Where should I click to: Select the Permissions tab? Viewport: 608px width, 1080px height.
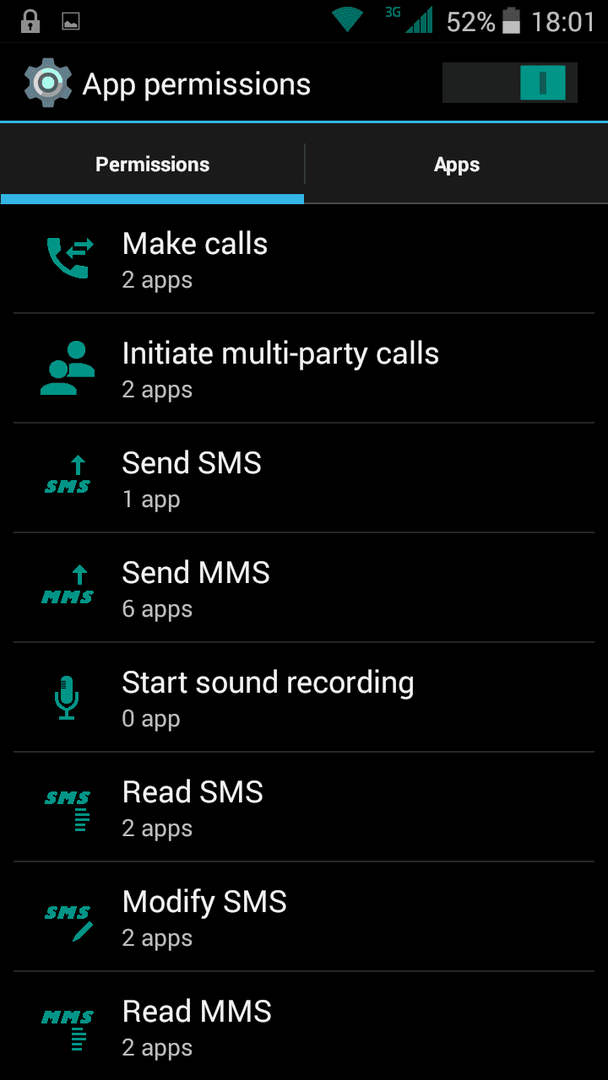[152, 165]
